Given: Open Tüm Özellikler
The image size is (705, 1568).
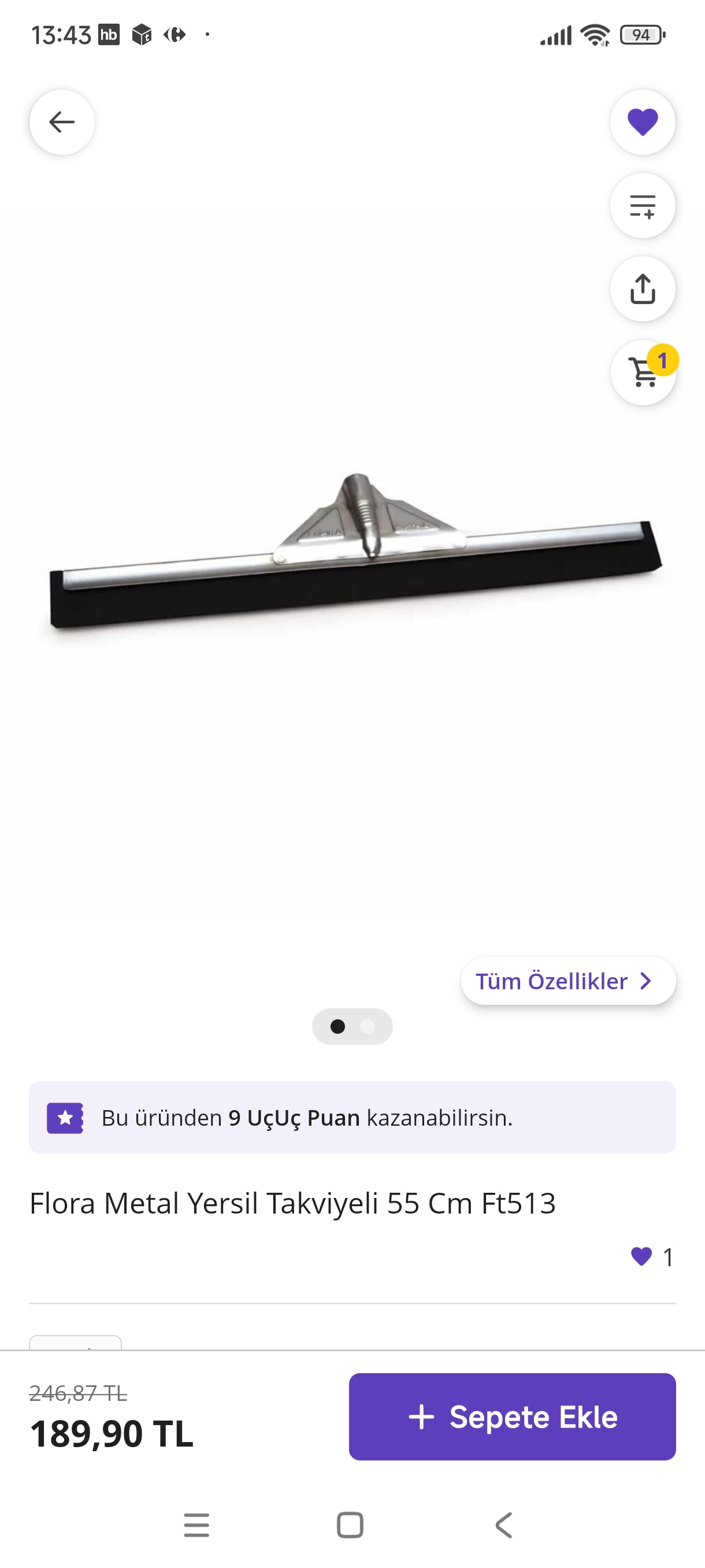Looking at the screenshot, I should coord(567,981).
